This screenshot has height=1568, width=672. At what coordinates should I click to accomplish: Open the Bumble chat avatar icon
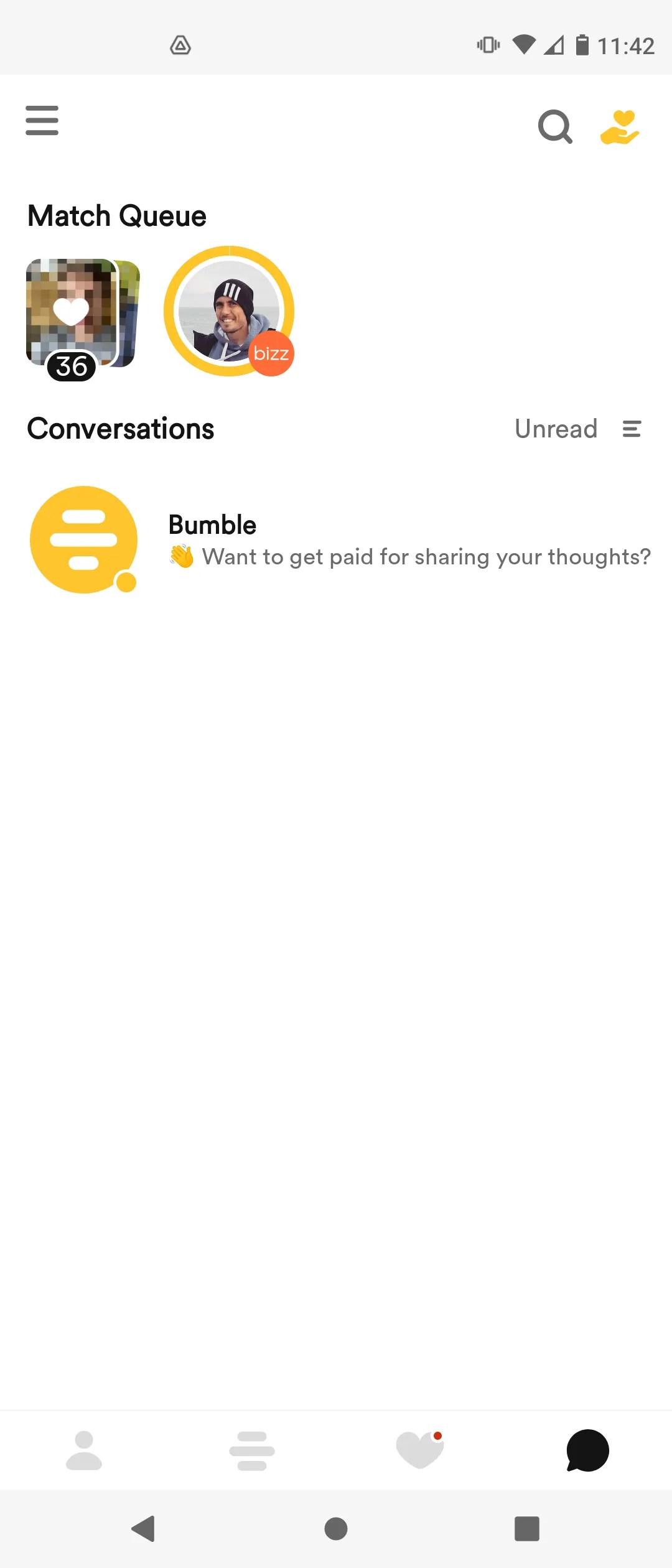[83, 539]
